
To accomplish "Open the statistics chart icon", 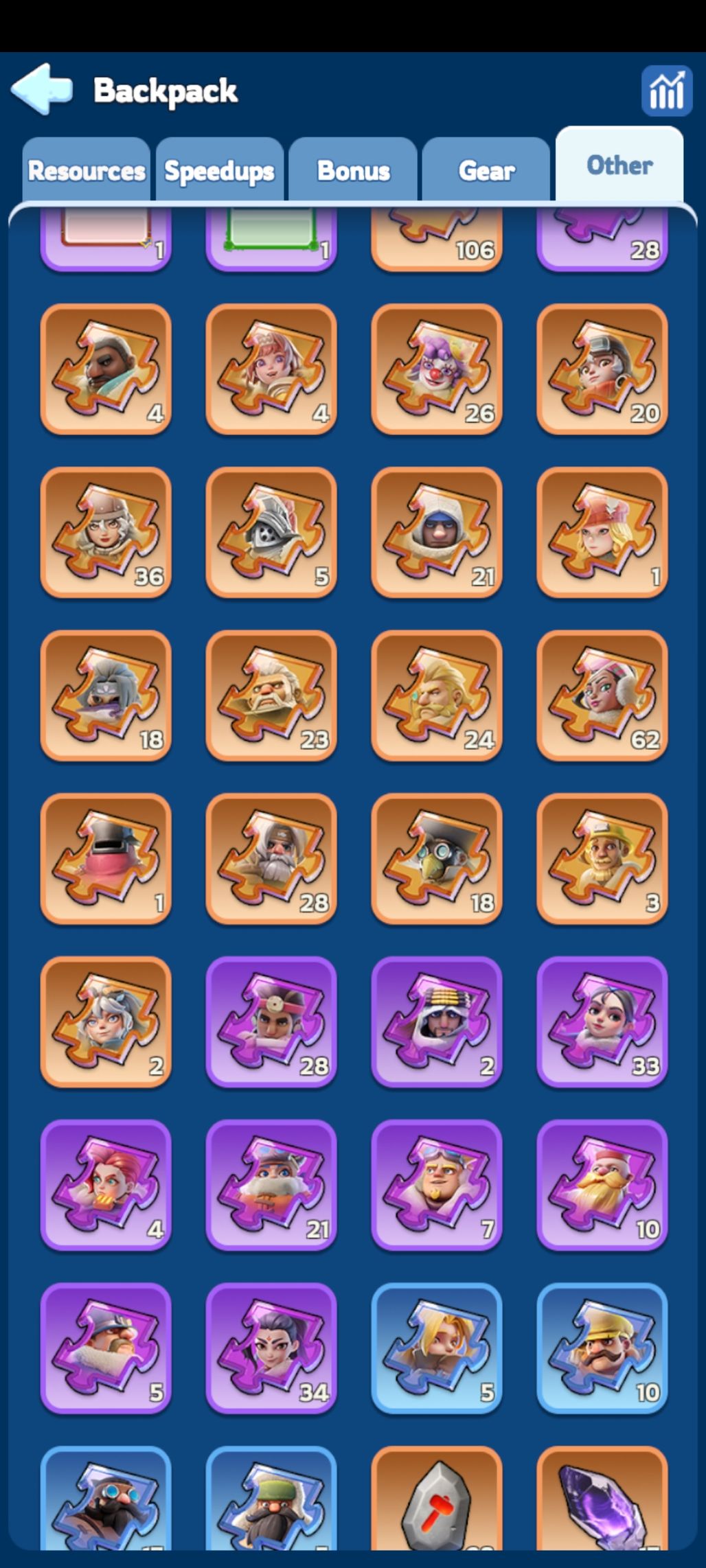I will [666, 91].
